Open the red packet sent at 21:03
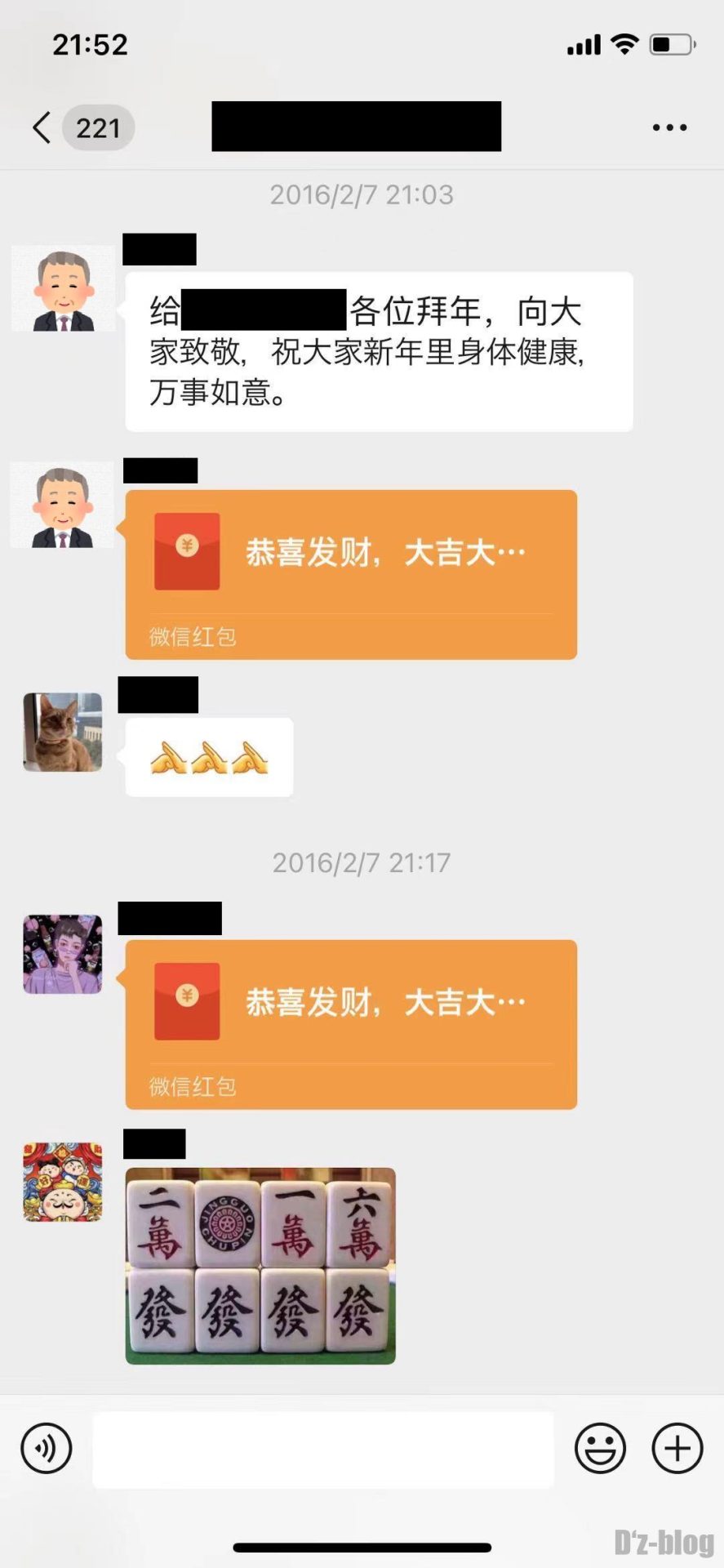This screenshot has height=1568, width=724. click(x=351, y=573)
